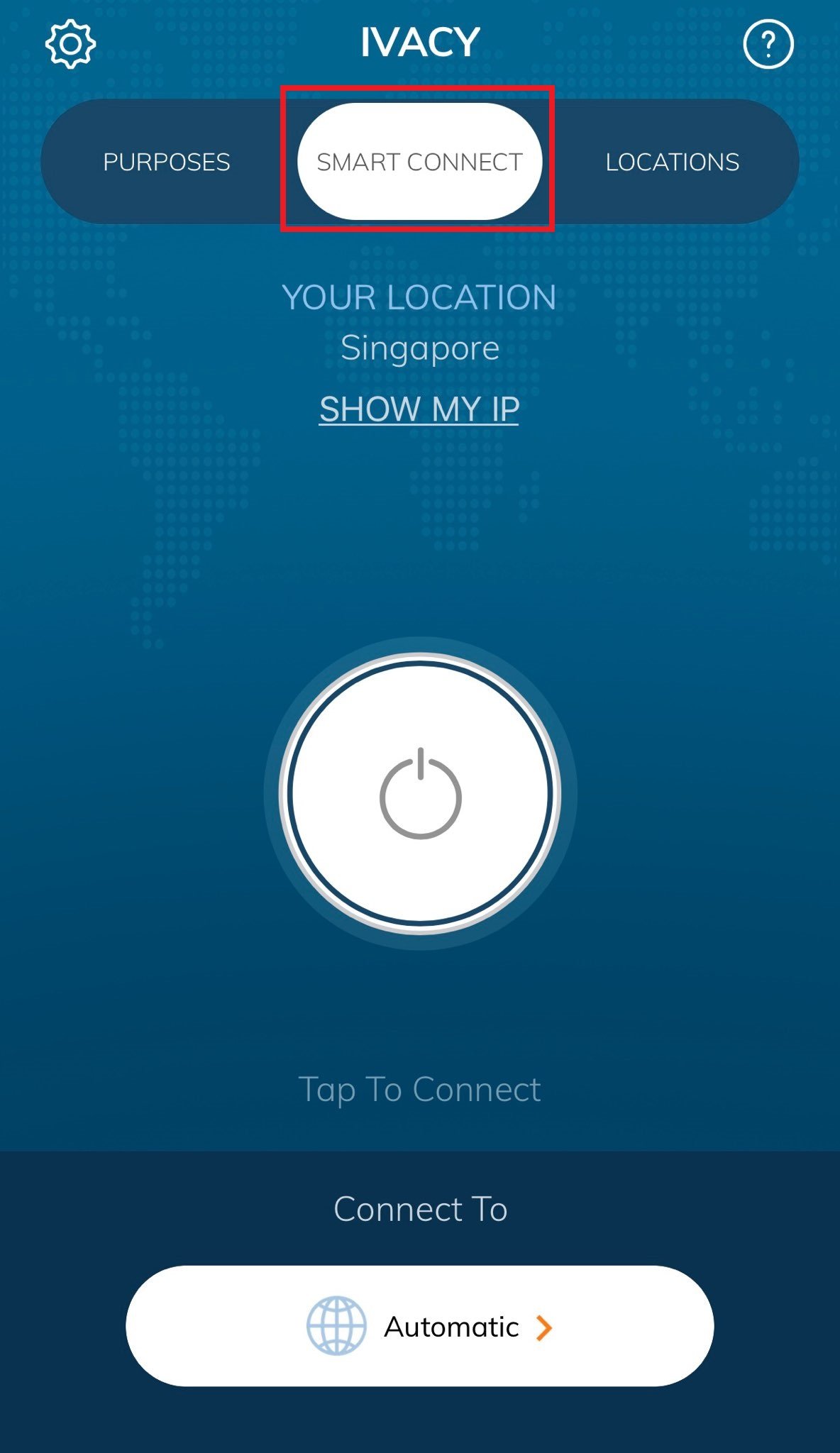
Task: Open the help question mark
Action: tap(768, 44)
